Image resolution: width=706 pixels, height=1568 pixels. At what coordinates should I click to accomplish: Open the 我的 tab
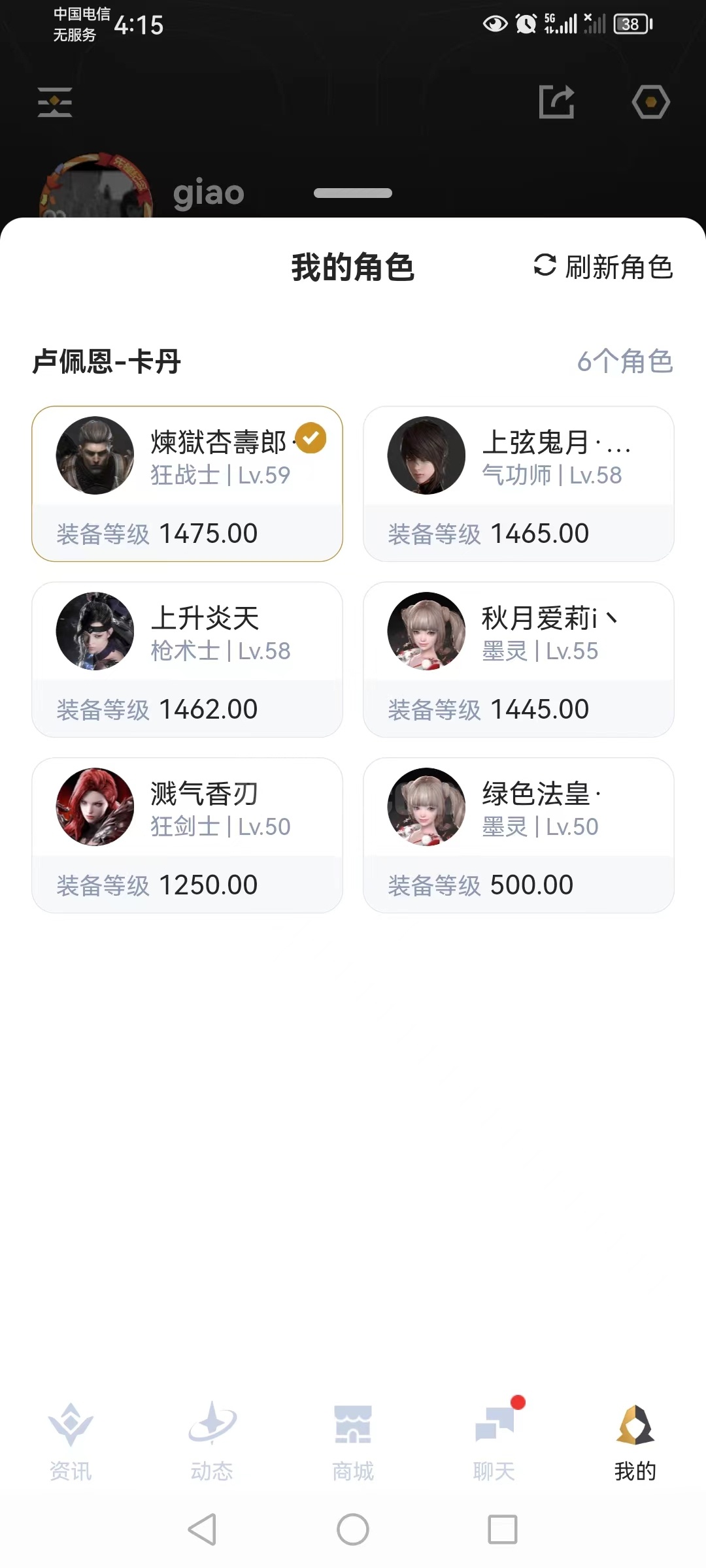[x=635, y=1441]
